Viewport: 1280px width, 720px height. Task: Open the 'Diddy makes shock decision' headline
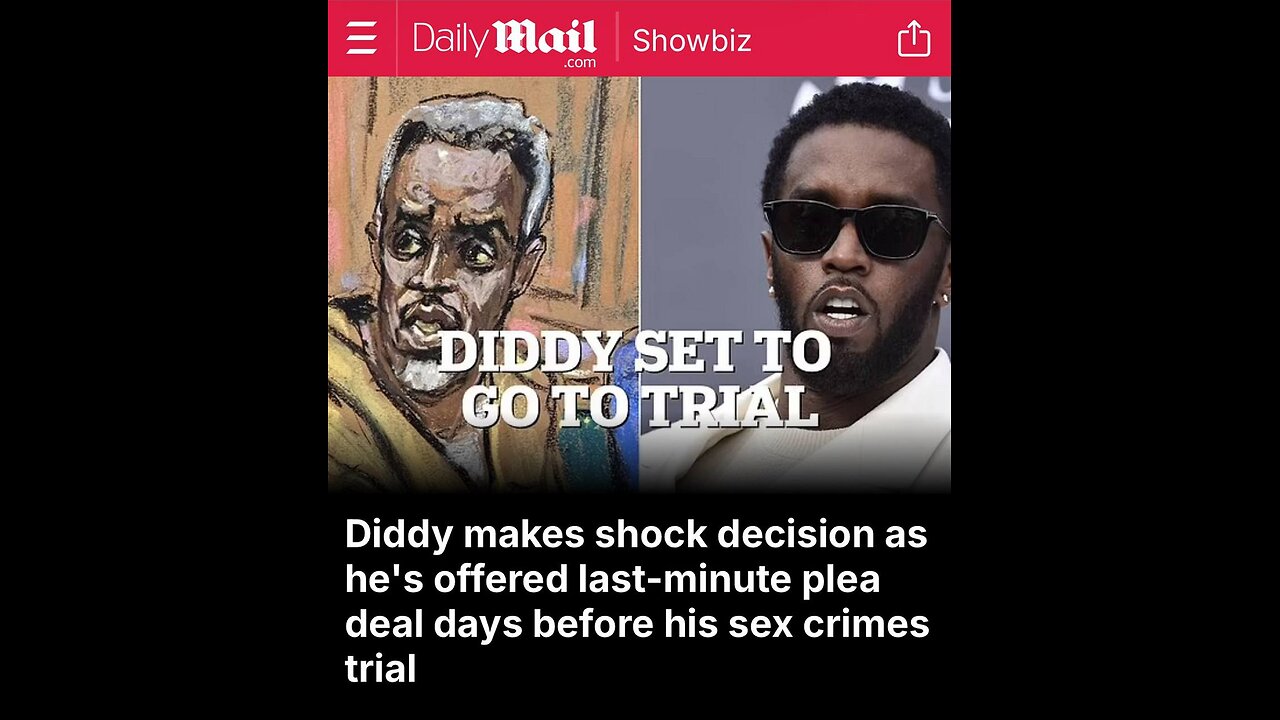[x=637, y=601]
